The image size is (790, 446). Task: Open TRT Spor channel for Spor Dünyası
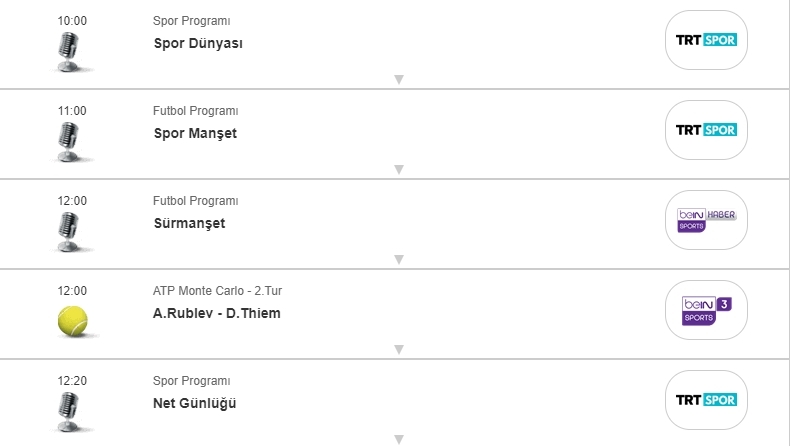click(706, 40)
